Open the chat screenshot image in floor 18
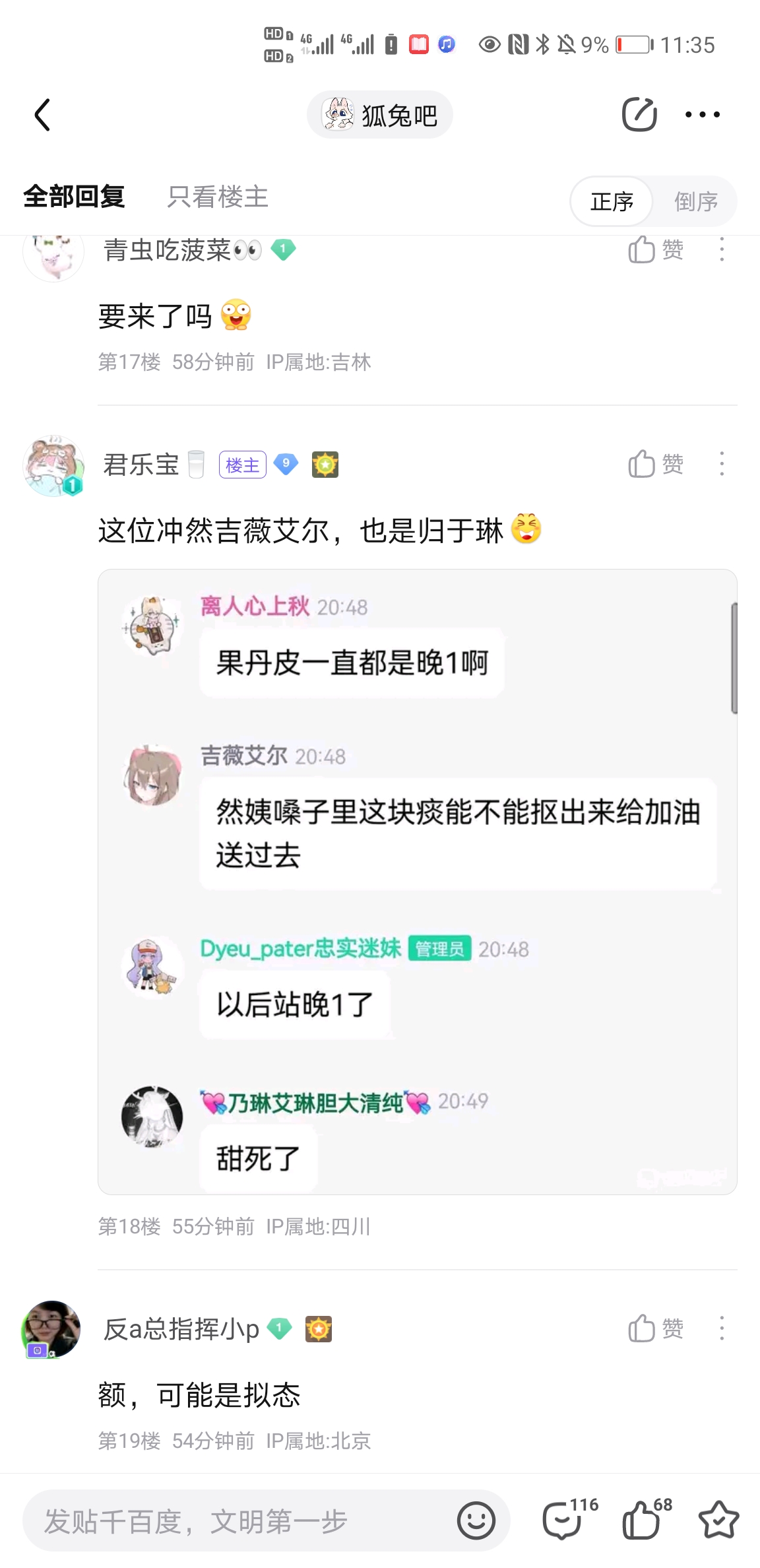The height and width of the screenshot is (1568, 760). click(x=418, y=882)
